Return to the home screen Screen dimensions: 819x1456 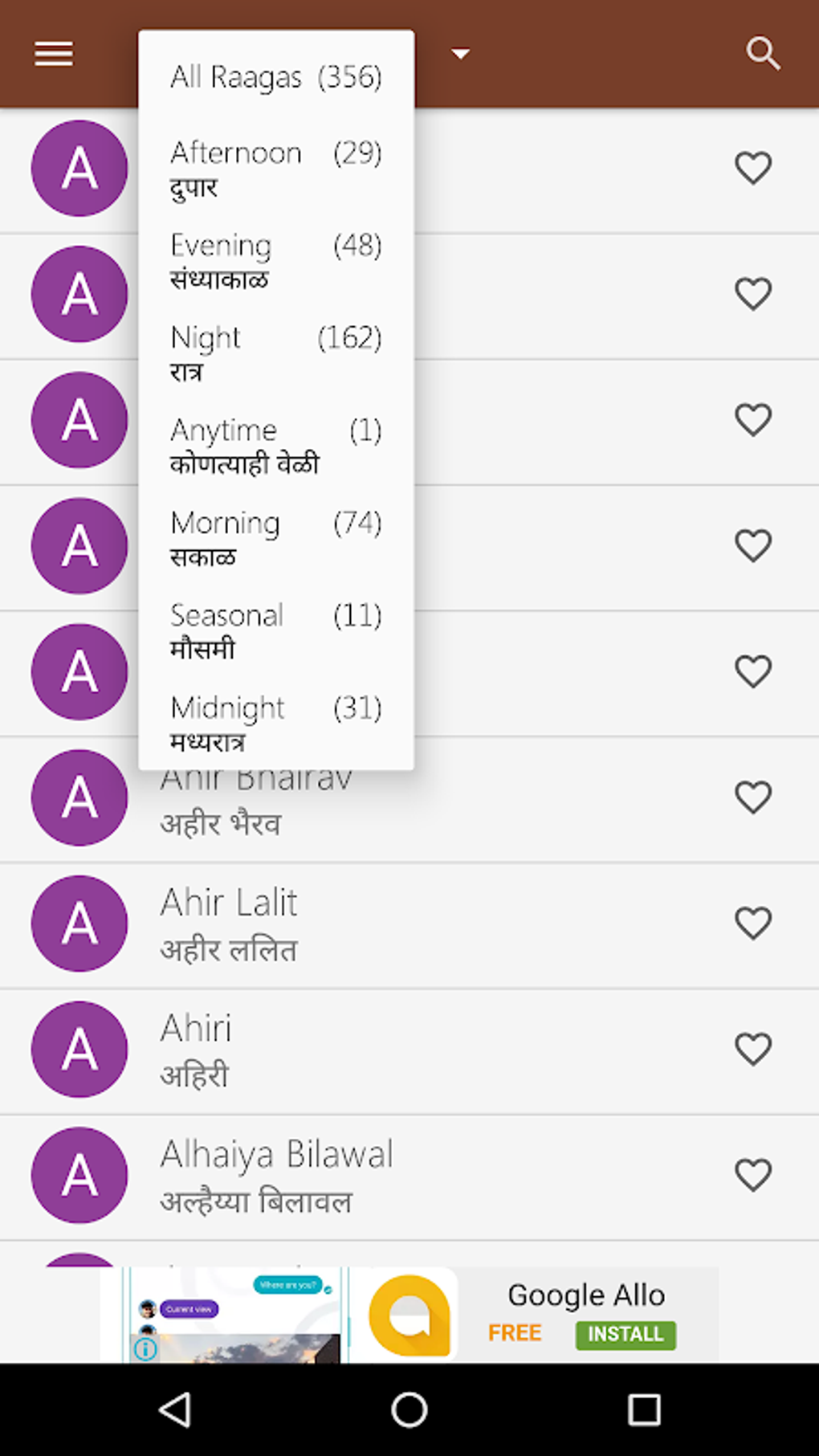[x=409, y=1409]
